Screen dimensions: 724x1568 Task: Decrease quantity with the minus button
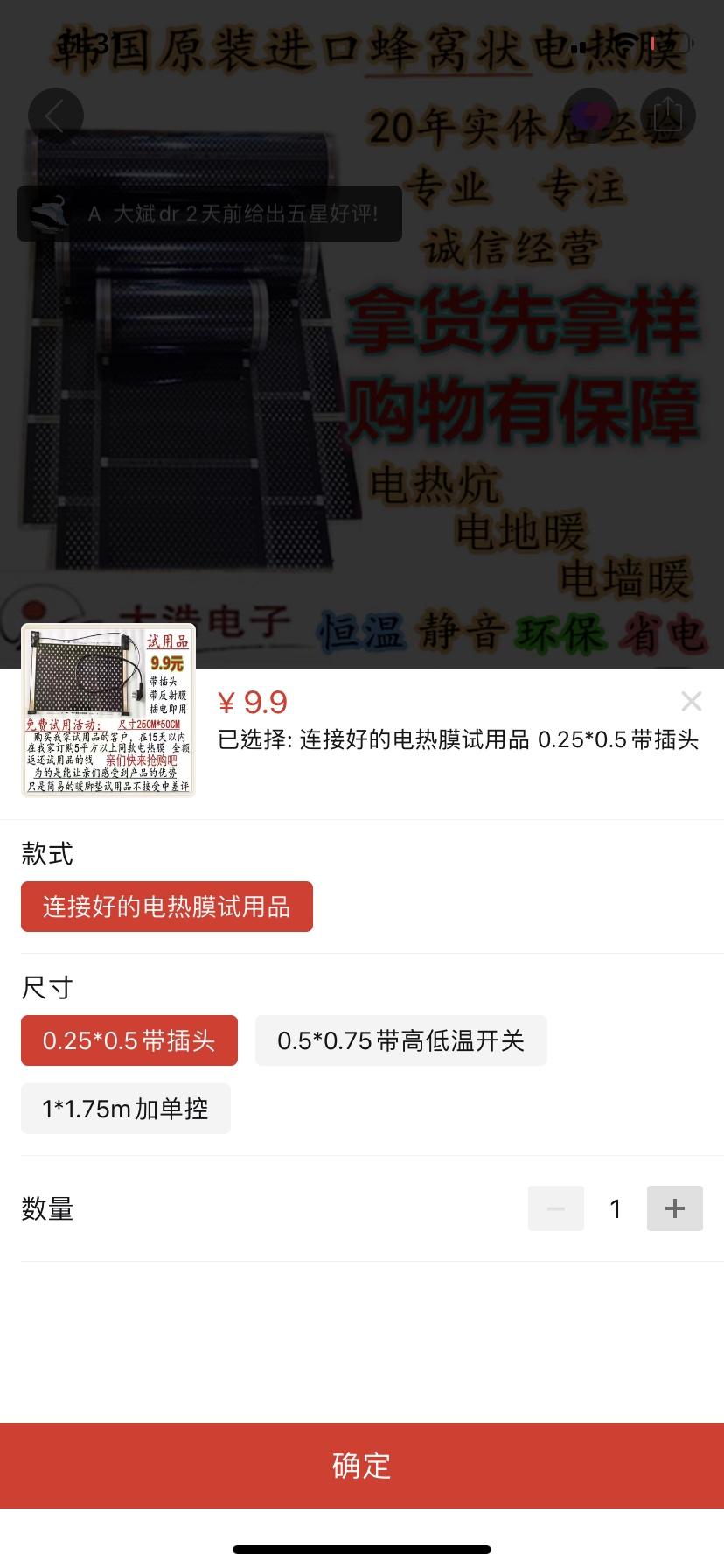pyautogui.click(x=555, y=1208)
